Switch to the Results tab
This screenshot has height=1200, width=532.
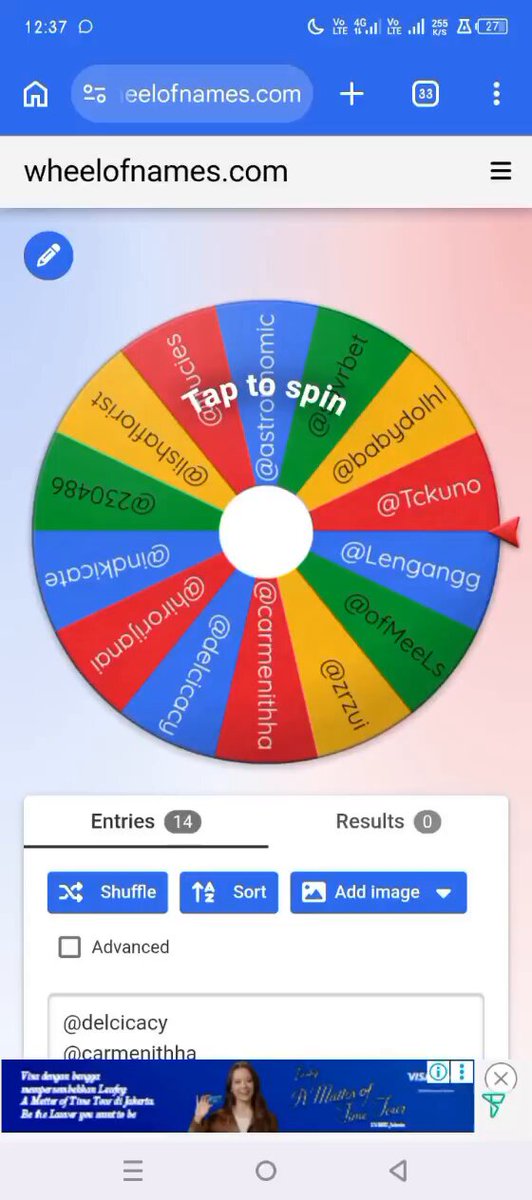388,822
